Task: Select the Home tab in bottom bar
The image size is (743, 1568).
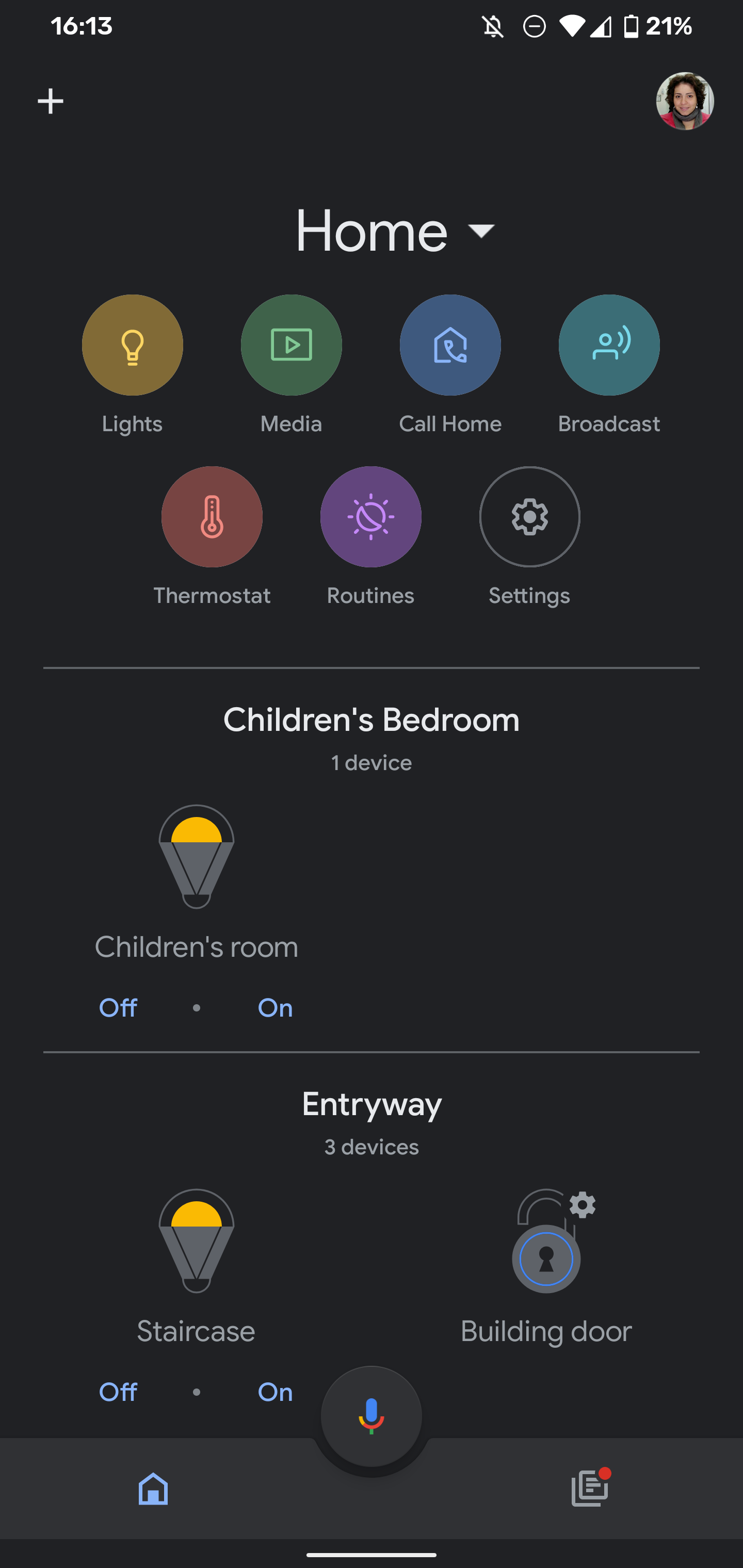Action: 153,1489
